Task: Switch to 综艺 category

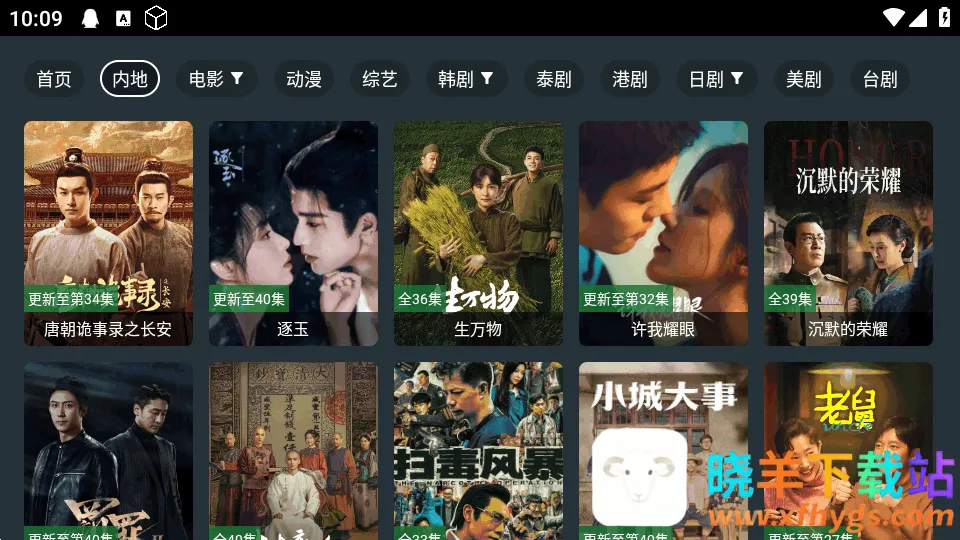Action: pos(379,79)
